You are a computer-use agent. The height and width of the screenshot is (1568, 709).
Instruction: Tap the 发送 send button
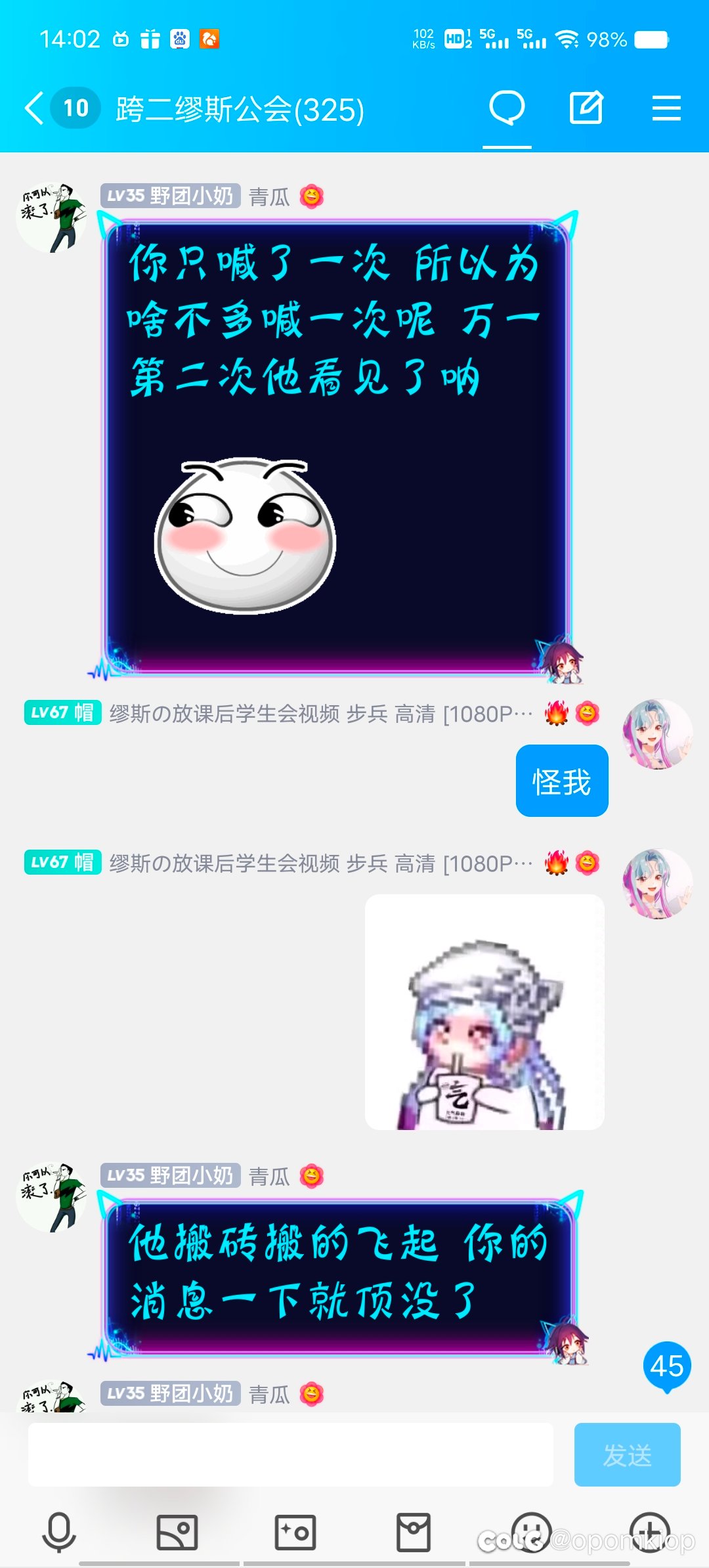(x=627, y=1454)
